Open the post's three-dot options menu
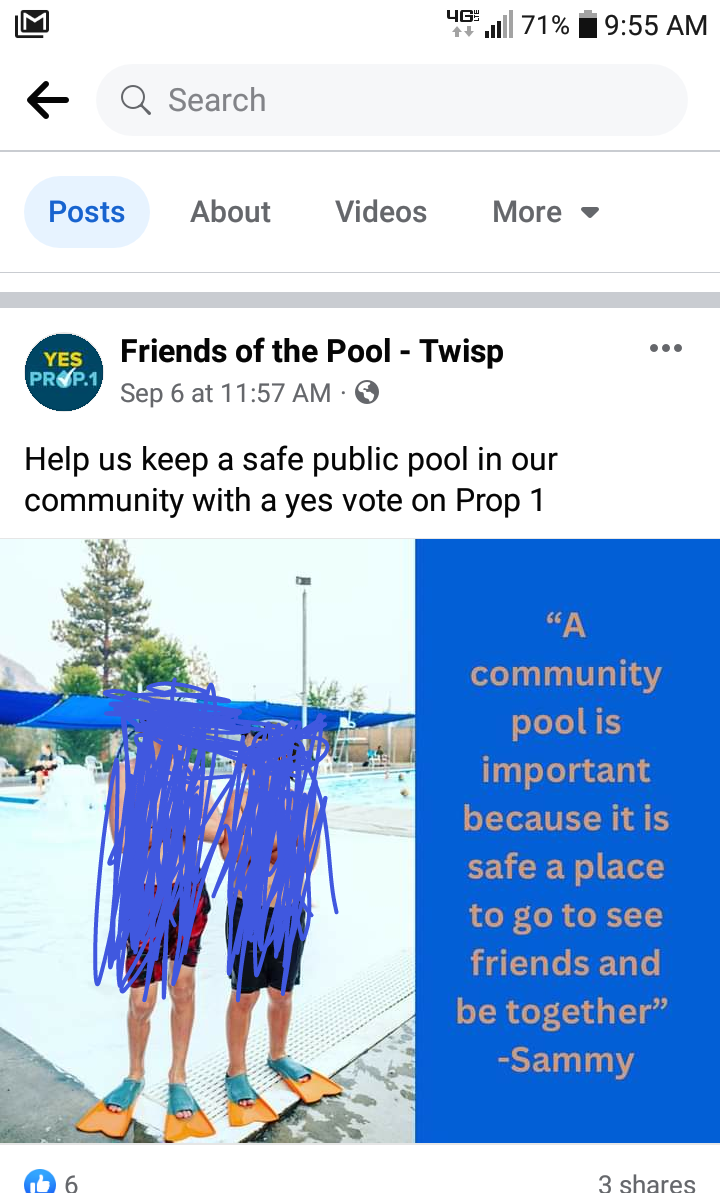This screenshot has height=1193, width=720. click(665, 349)
